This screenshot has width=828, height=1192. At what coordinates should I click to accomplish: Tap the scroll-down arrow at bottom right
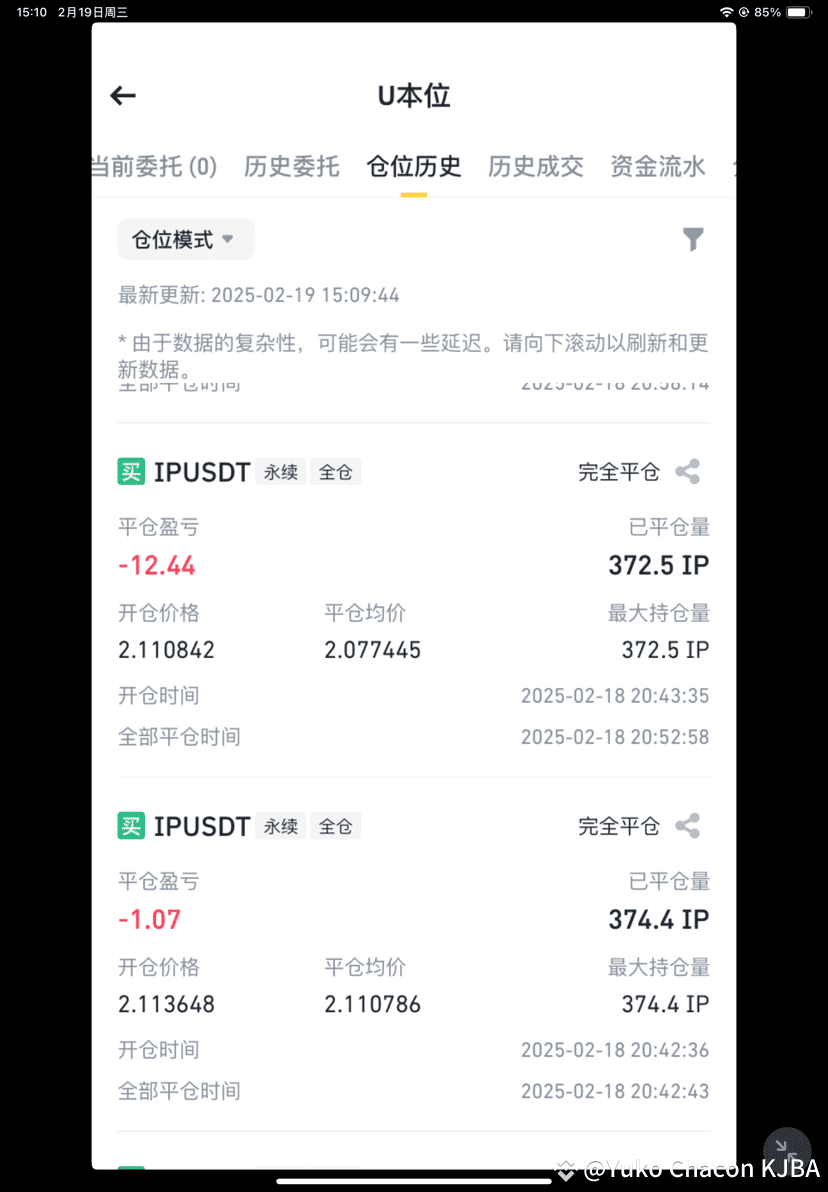(x=787, y=1148)
